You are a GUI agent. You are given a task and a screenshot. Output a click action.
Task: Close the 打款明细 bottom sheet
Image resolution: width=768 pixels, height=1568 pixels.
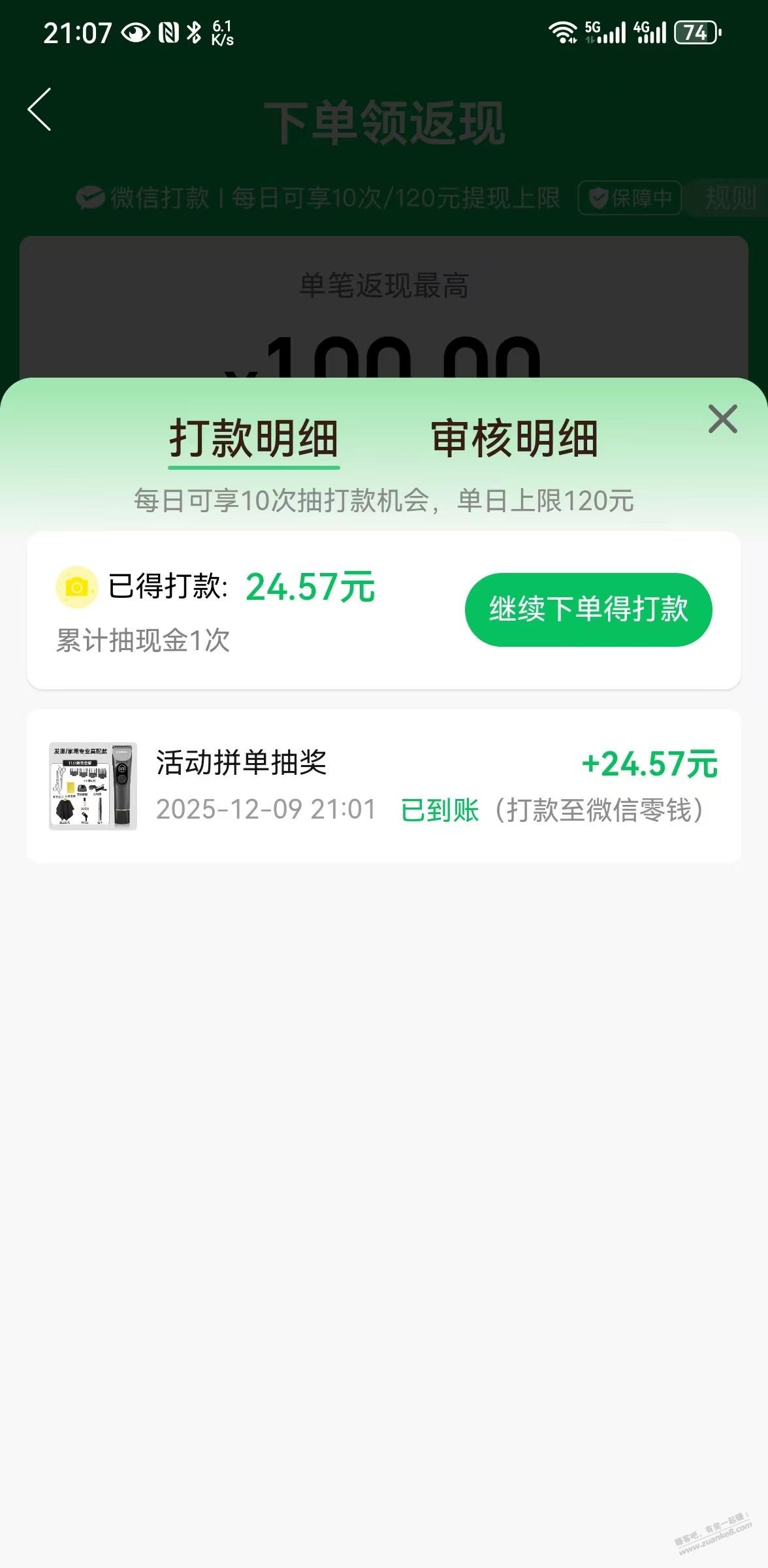(722, 419)
